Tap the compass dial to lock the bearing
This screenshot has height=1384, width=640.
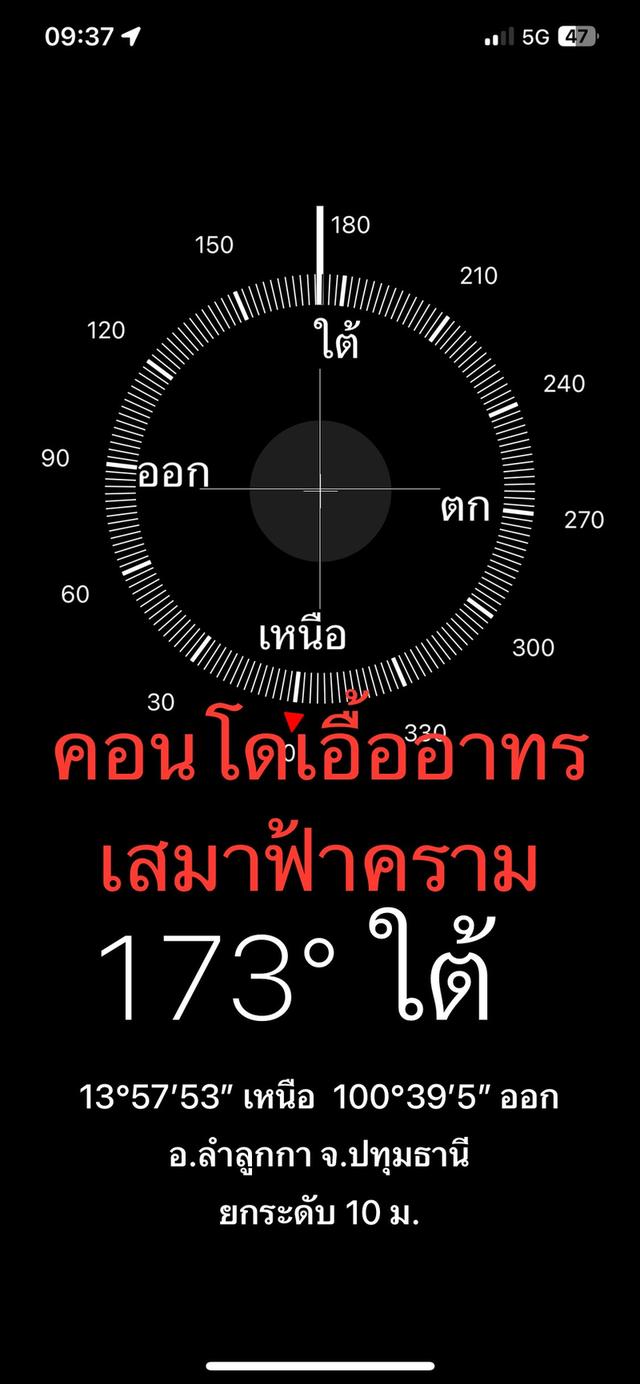(320, 489)
